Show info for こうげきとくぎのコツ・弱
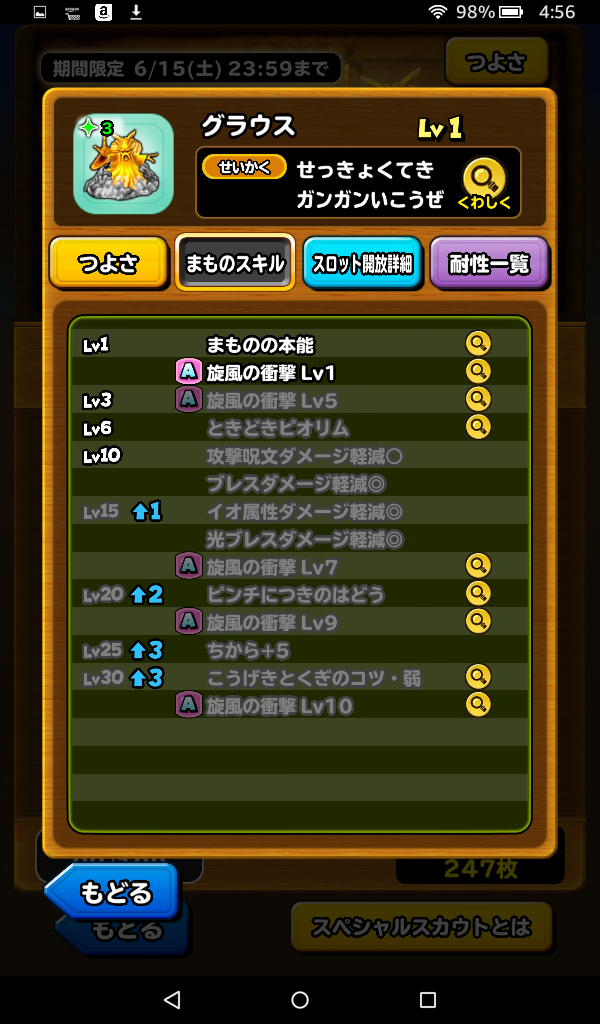Image resolution: width=600 pixels, height=1024 pixels. tap(478, 677)
